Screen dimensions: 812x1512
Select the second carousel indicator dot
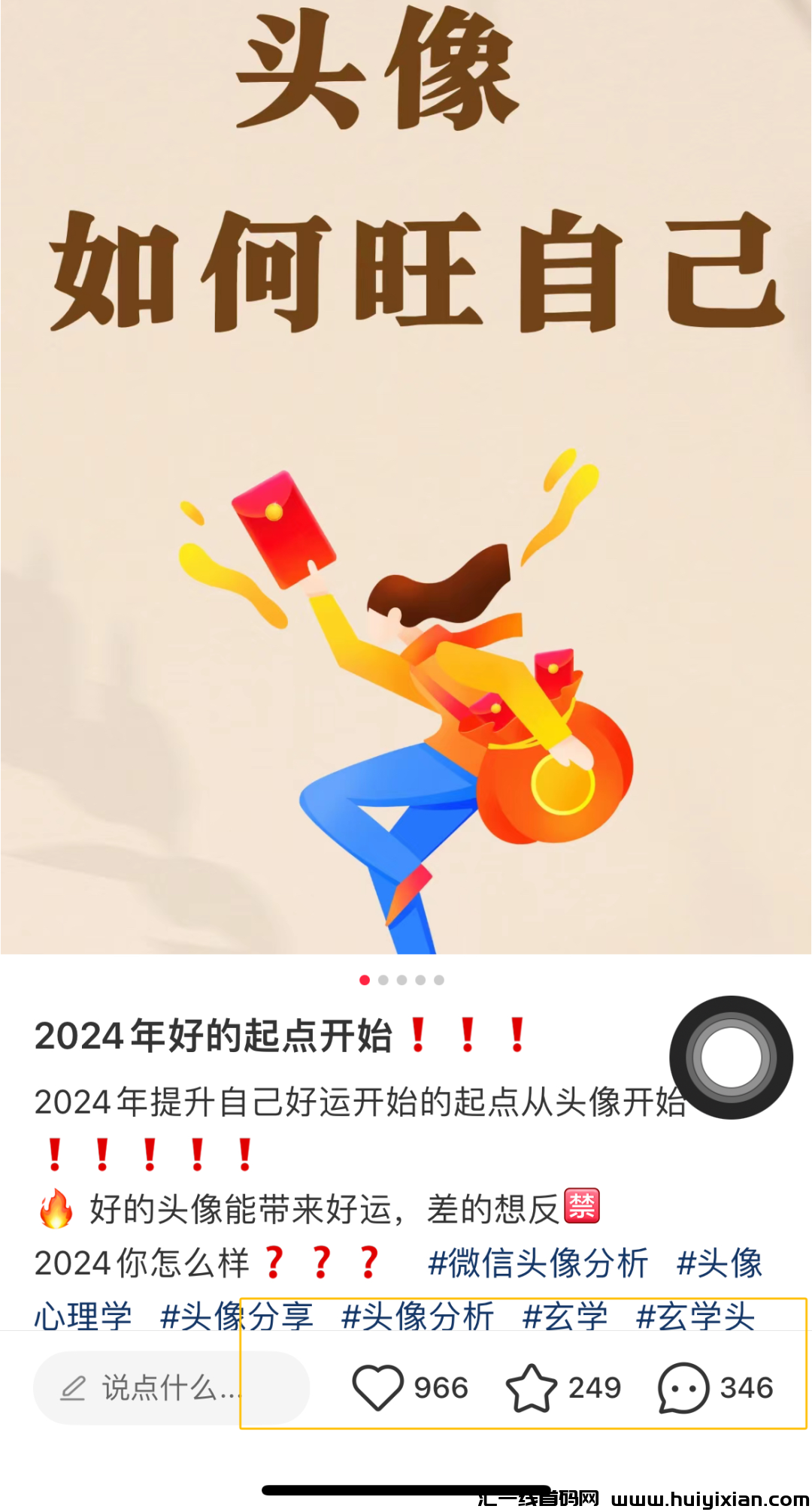click(383, 978)
